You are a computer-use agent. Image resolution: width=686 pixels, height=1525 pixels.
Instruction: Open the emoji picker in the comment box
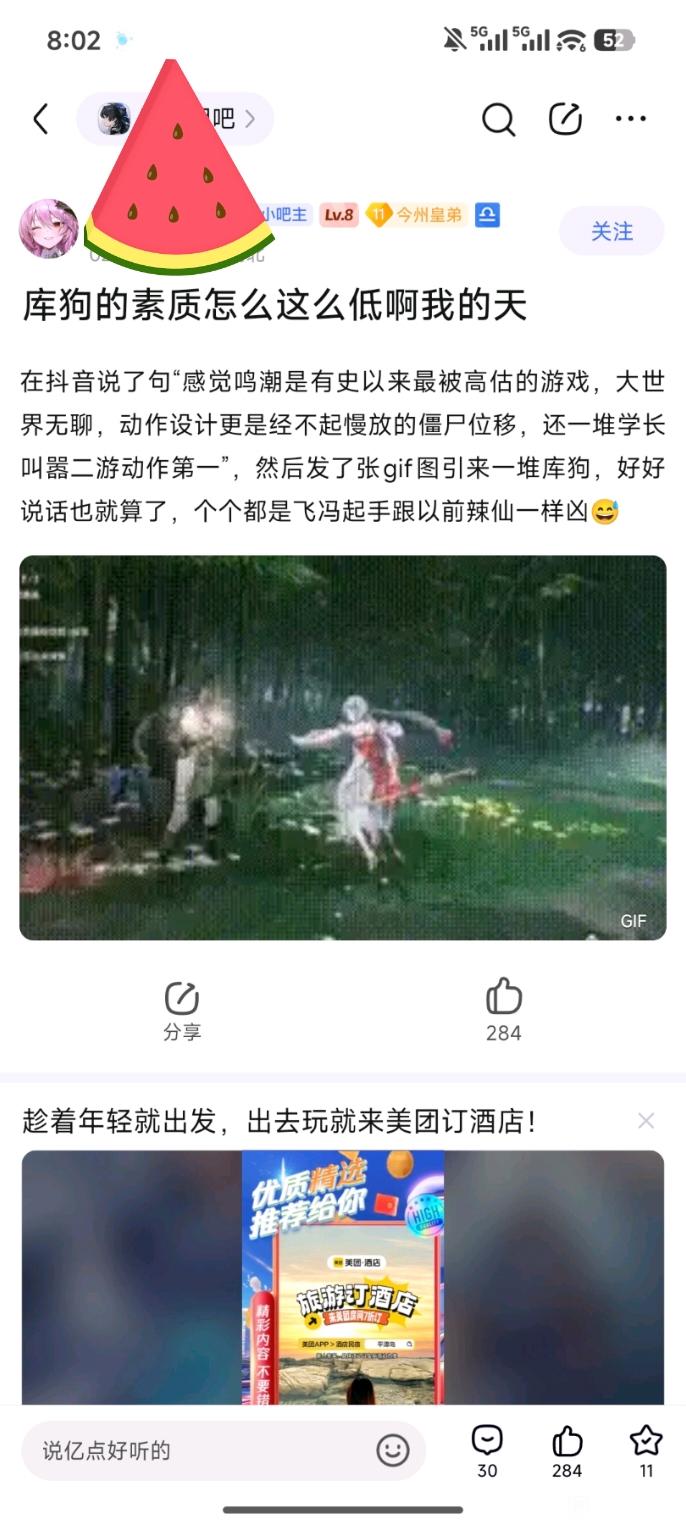[x=393, y=1450]
